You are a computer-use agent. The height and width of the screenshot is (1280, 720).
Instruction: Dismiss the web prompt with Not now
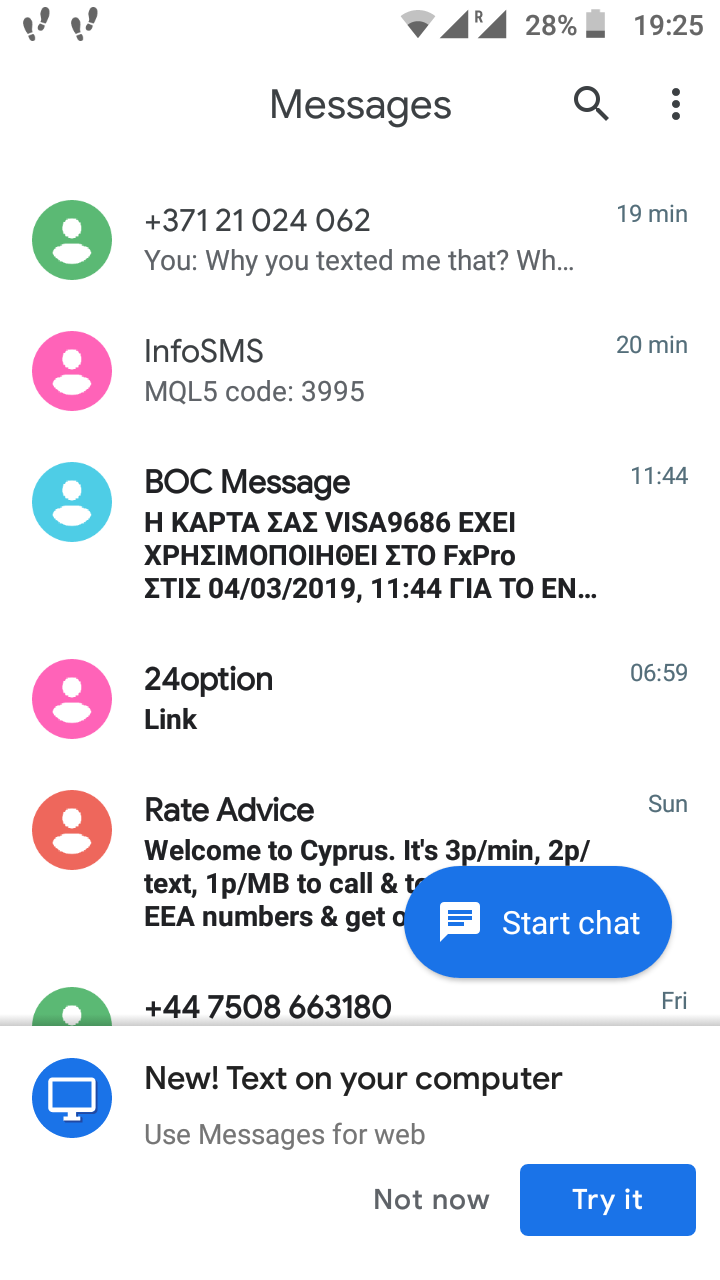point(432,1200)
